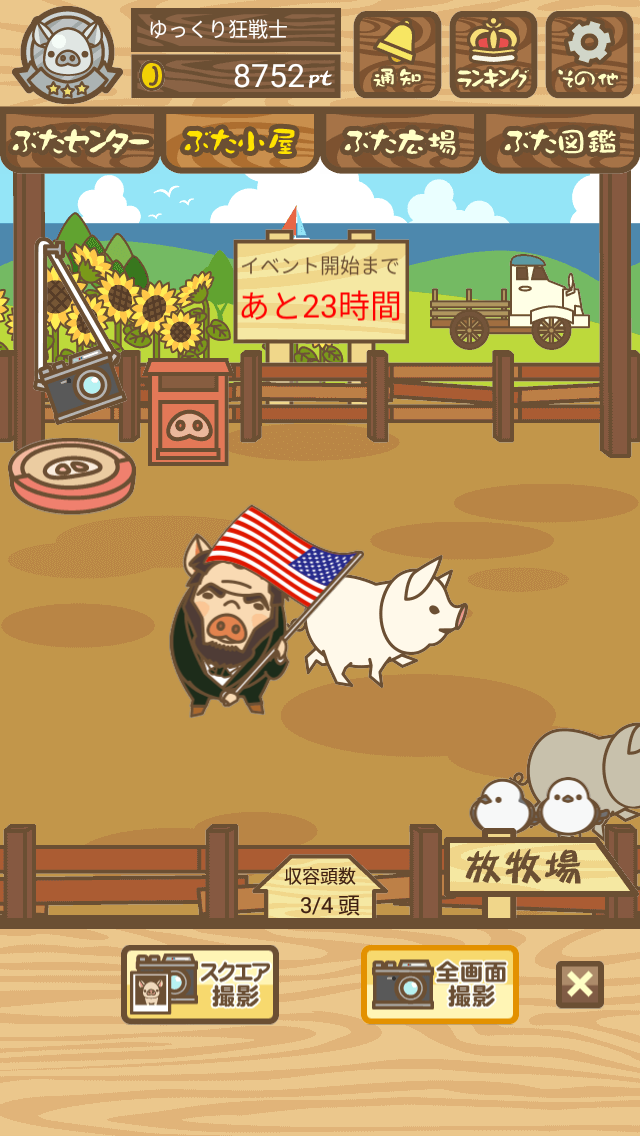The width and height of the screenshot is (640, 1136).
Task: Select the ぶた小屋 tab
Action: pyautogui.click(x=240, y=141)
